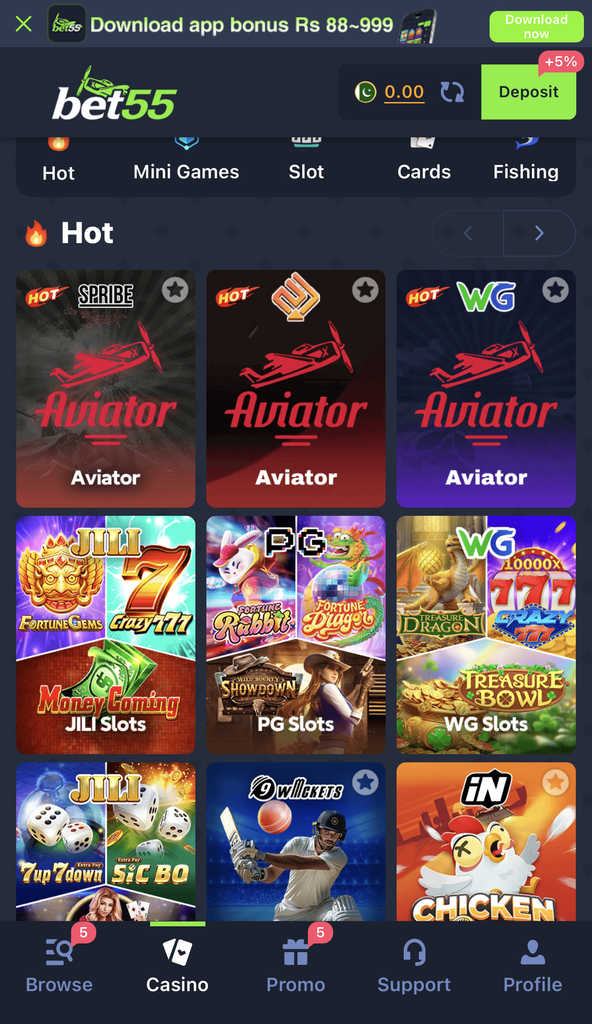Switch to the Browse tab
Screen dimensions: 592x1024
pyautogui.click(x=59, y=965)
